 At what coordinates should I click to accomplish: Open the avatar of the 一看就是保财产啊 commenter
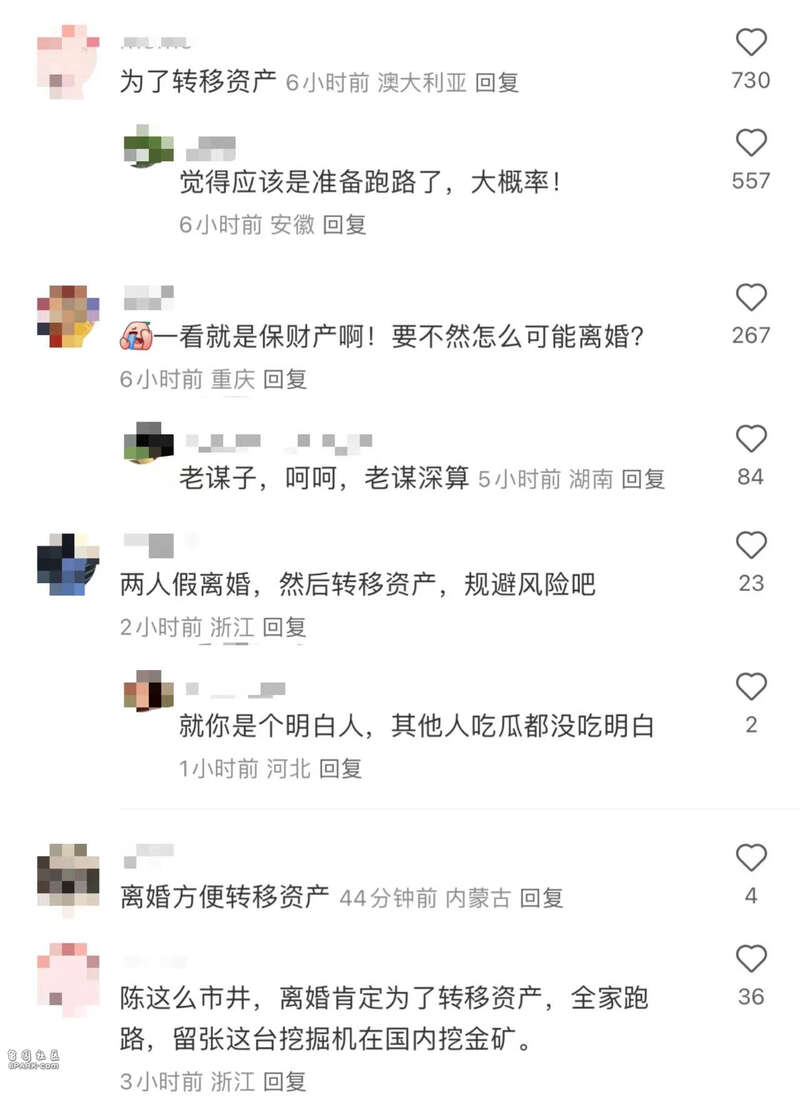click(67, 316)
